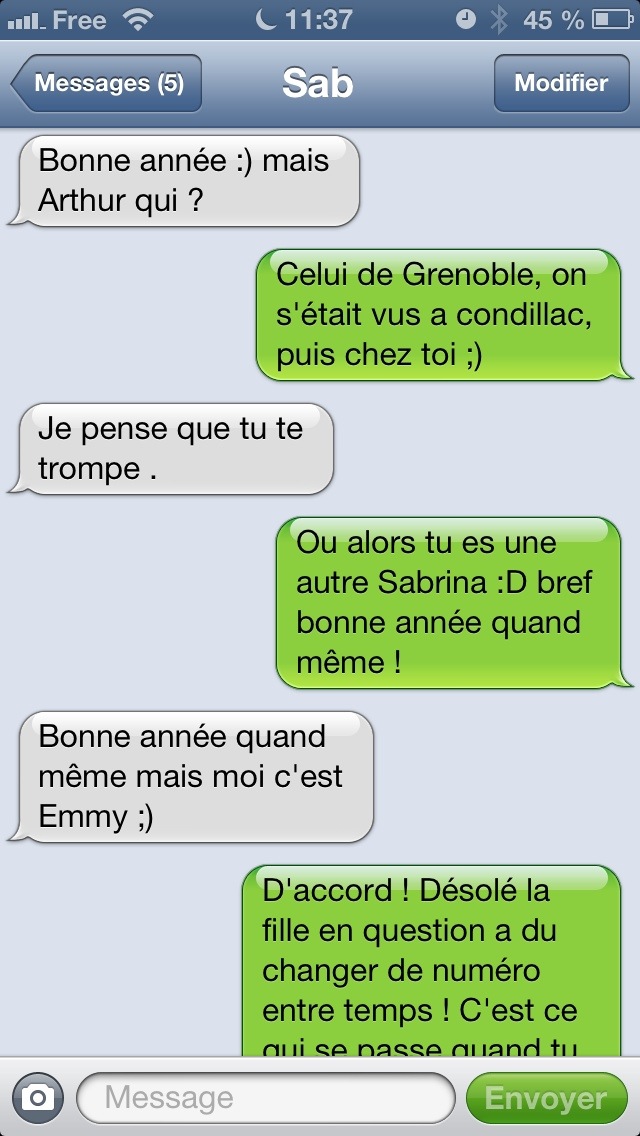640x1136 pixels.
Task: Tap the Modifier button
Action: [561, 83]
